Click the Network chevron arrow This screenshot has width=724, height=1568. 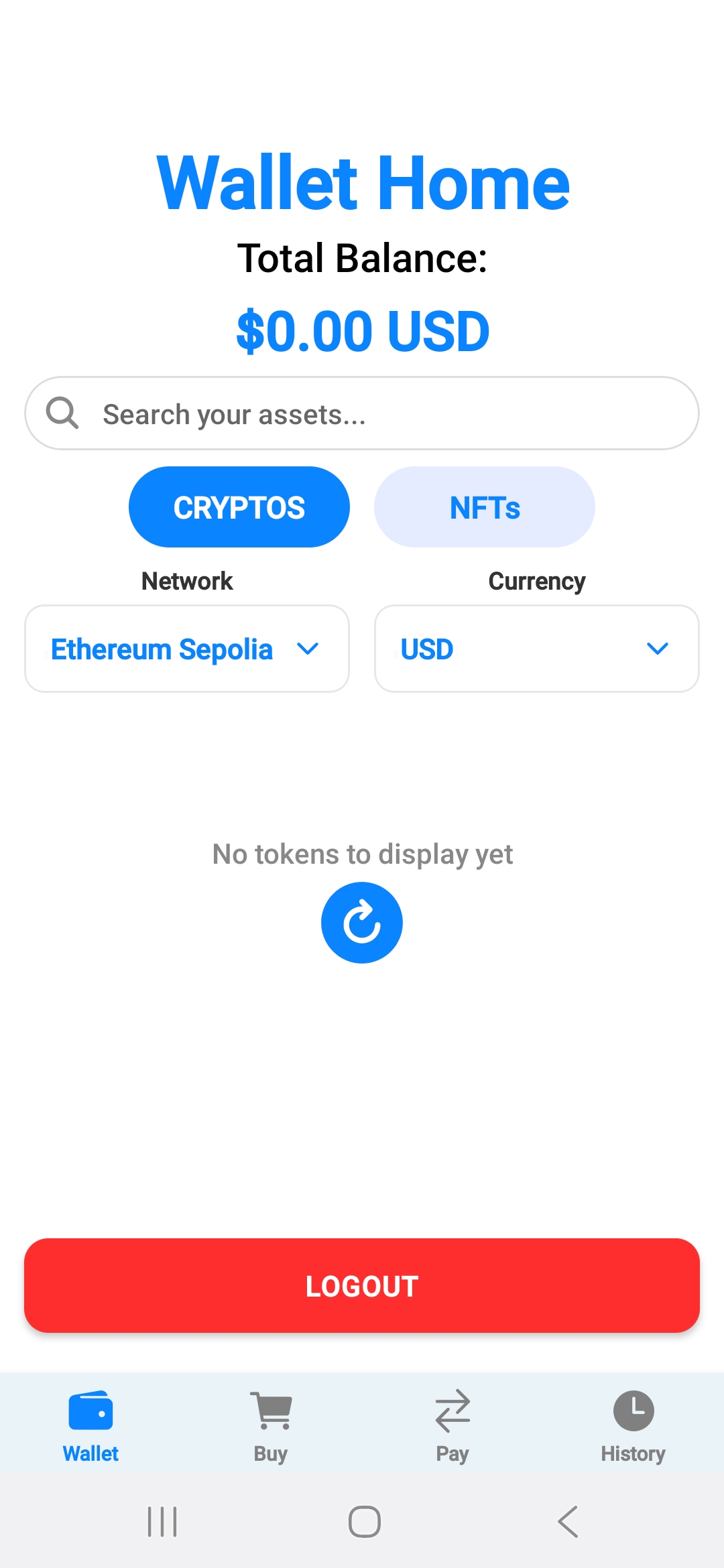[308, 648]
